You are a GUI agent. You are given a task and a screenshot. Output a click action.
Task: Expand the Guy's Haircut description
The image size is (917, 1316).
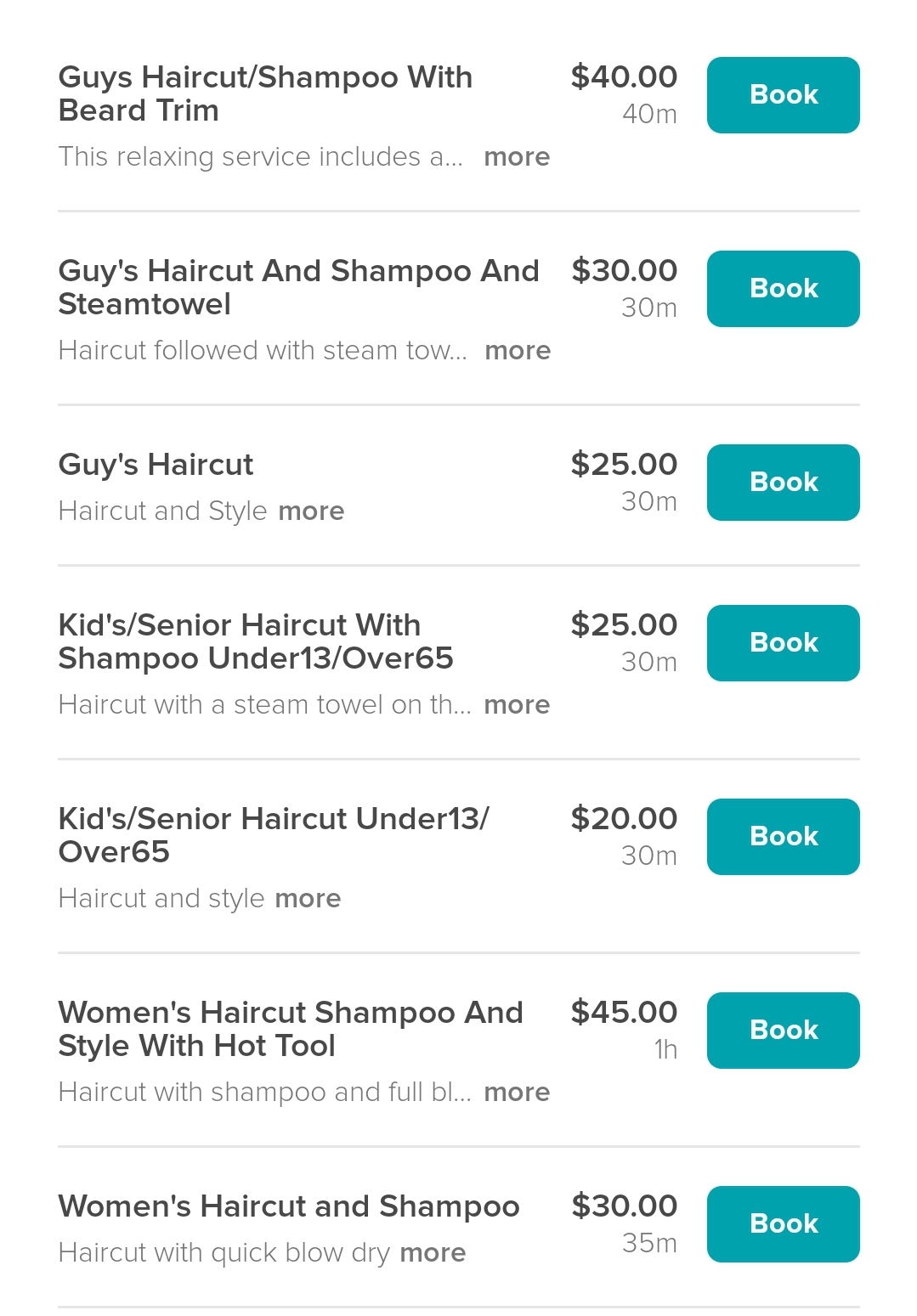coord(311,511)
